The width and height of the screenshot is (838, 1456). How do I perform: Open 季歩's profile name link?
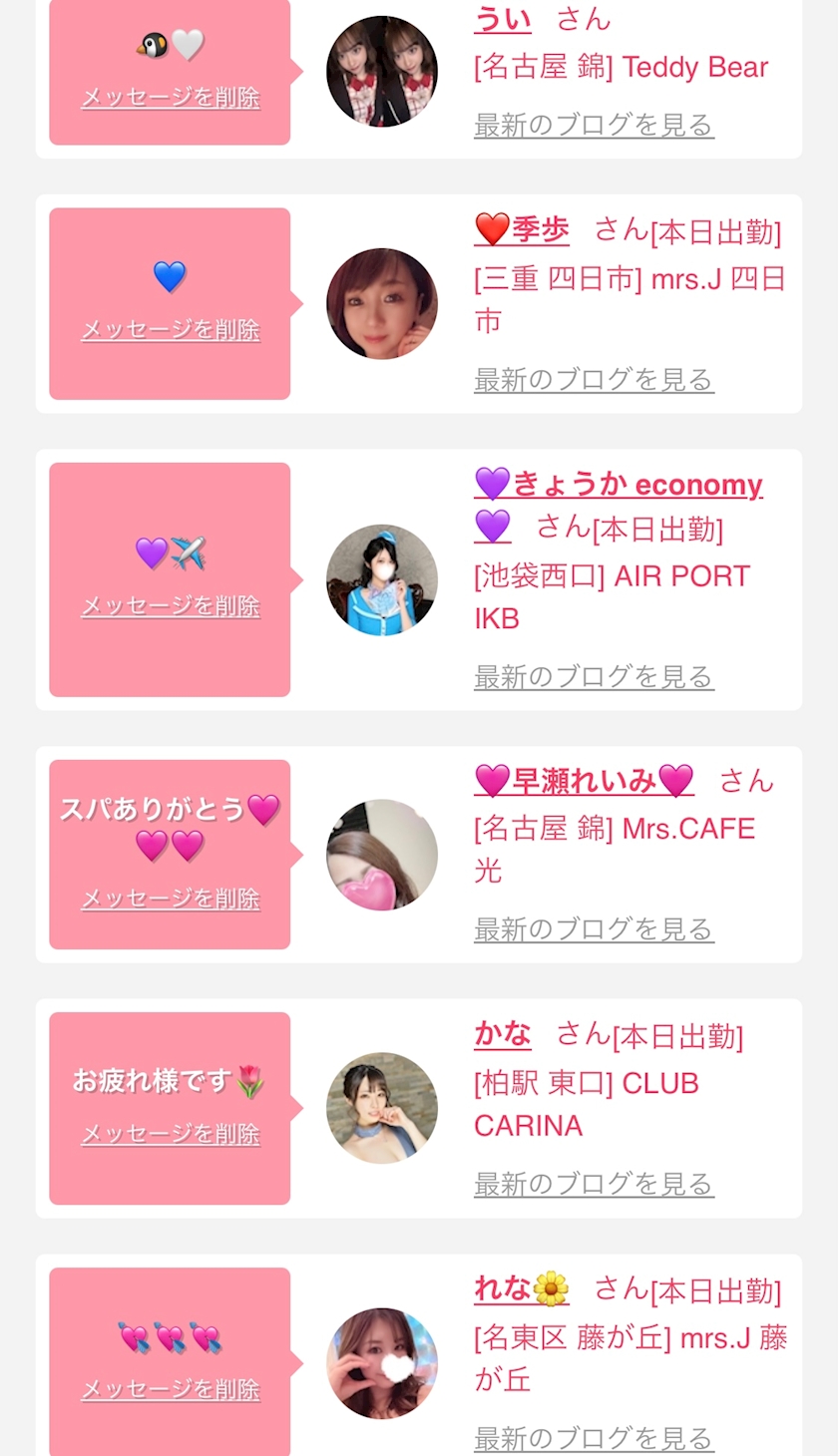click(522, 231)
